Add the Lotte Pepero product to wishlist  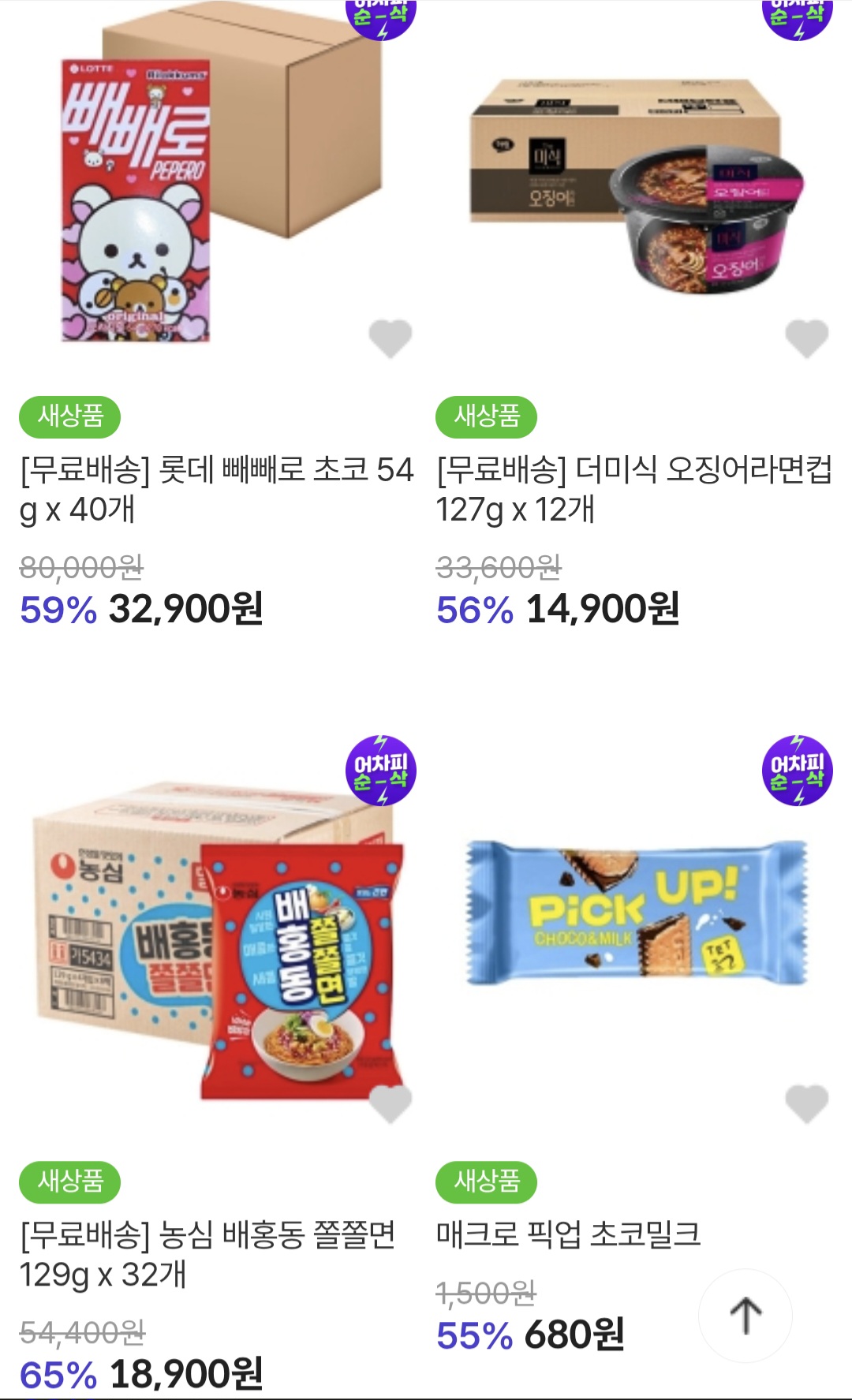coord(390,338)
